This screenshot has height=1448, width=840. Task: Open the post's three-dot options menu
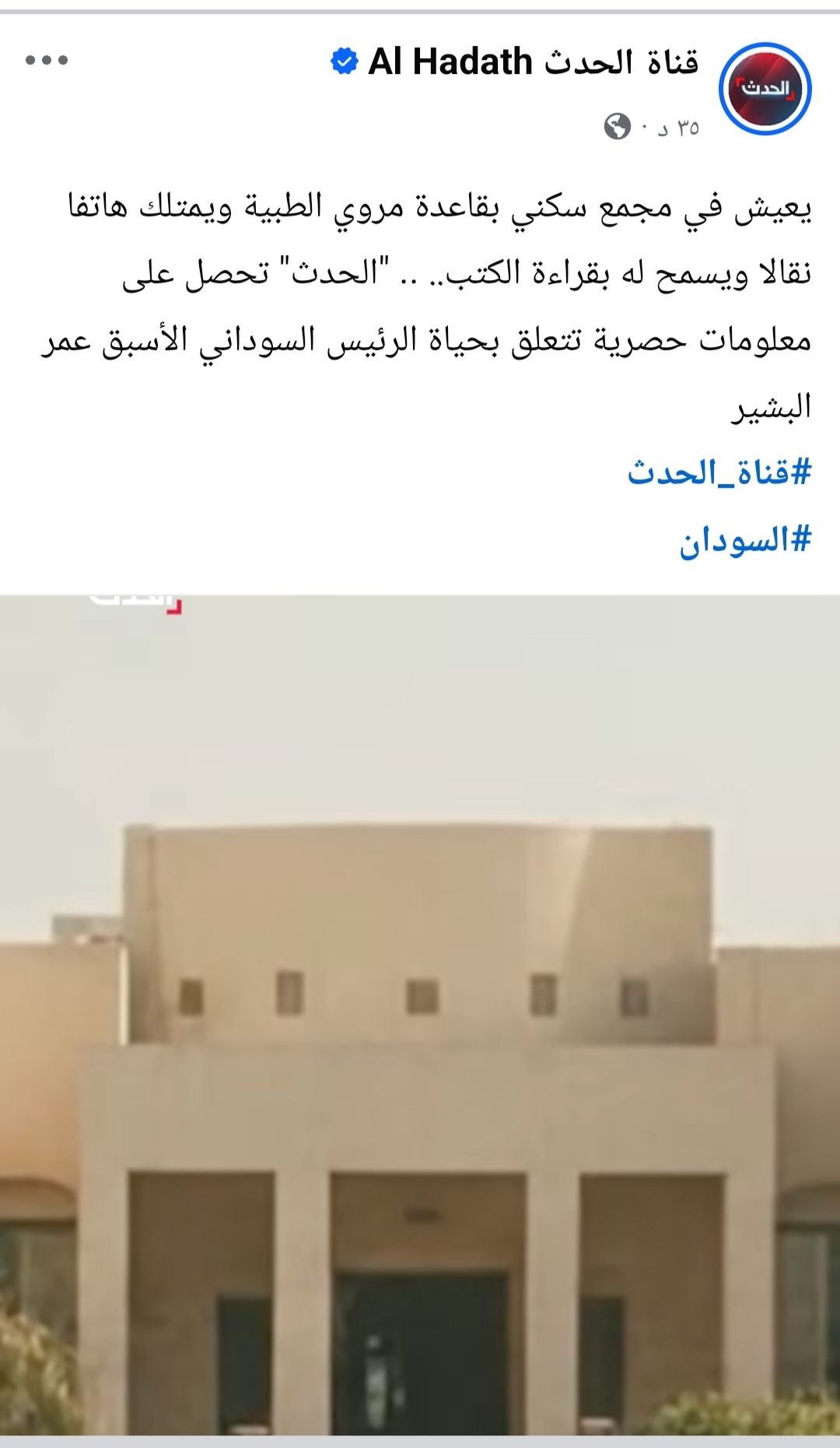[x=47, y=60]
